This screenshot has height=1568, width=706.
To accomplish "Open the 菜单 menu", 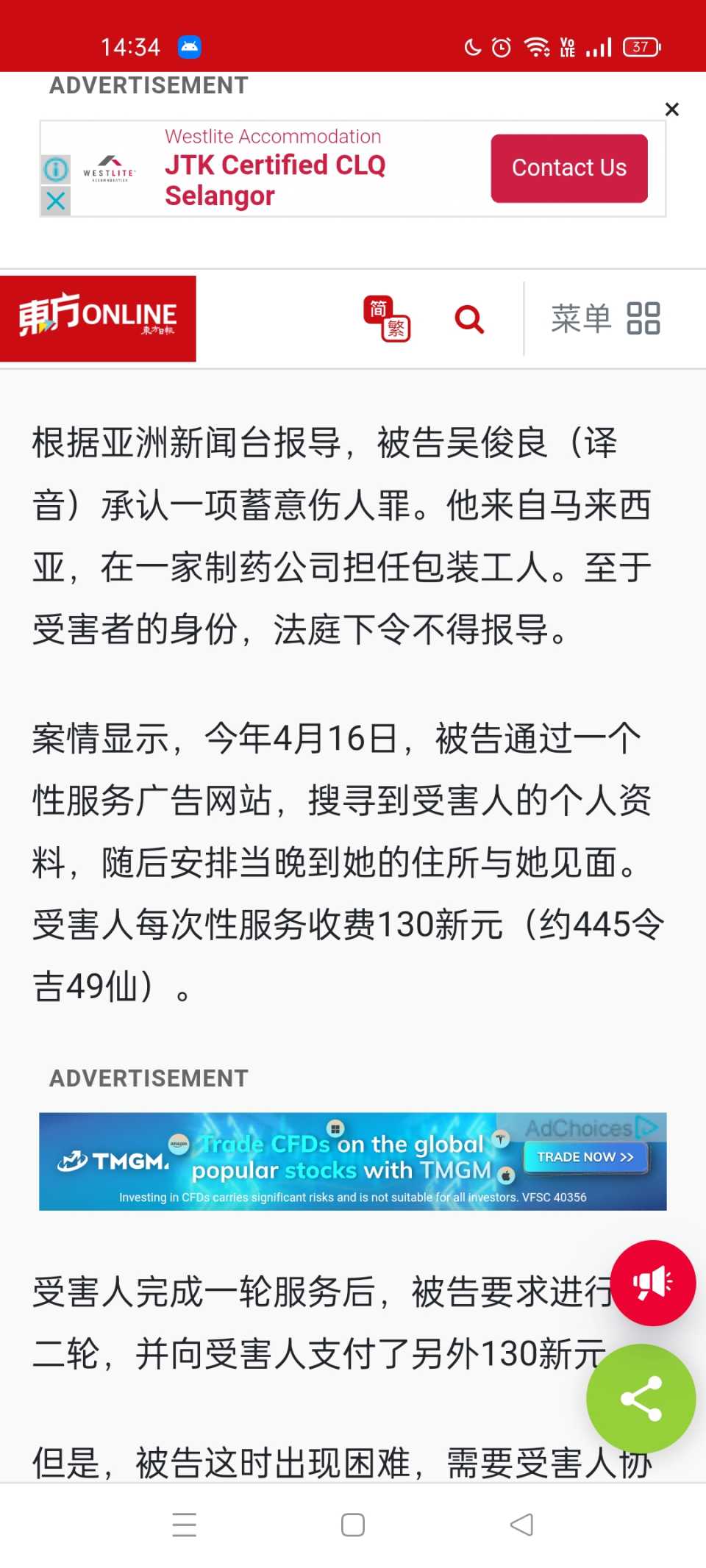I will (605, 318).
